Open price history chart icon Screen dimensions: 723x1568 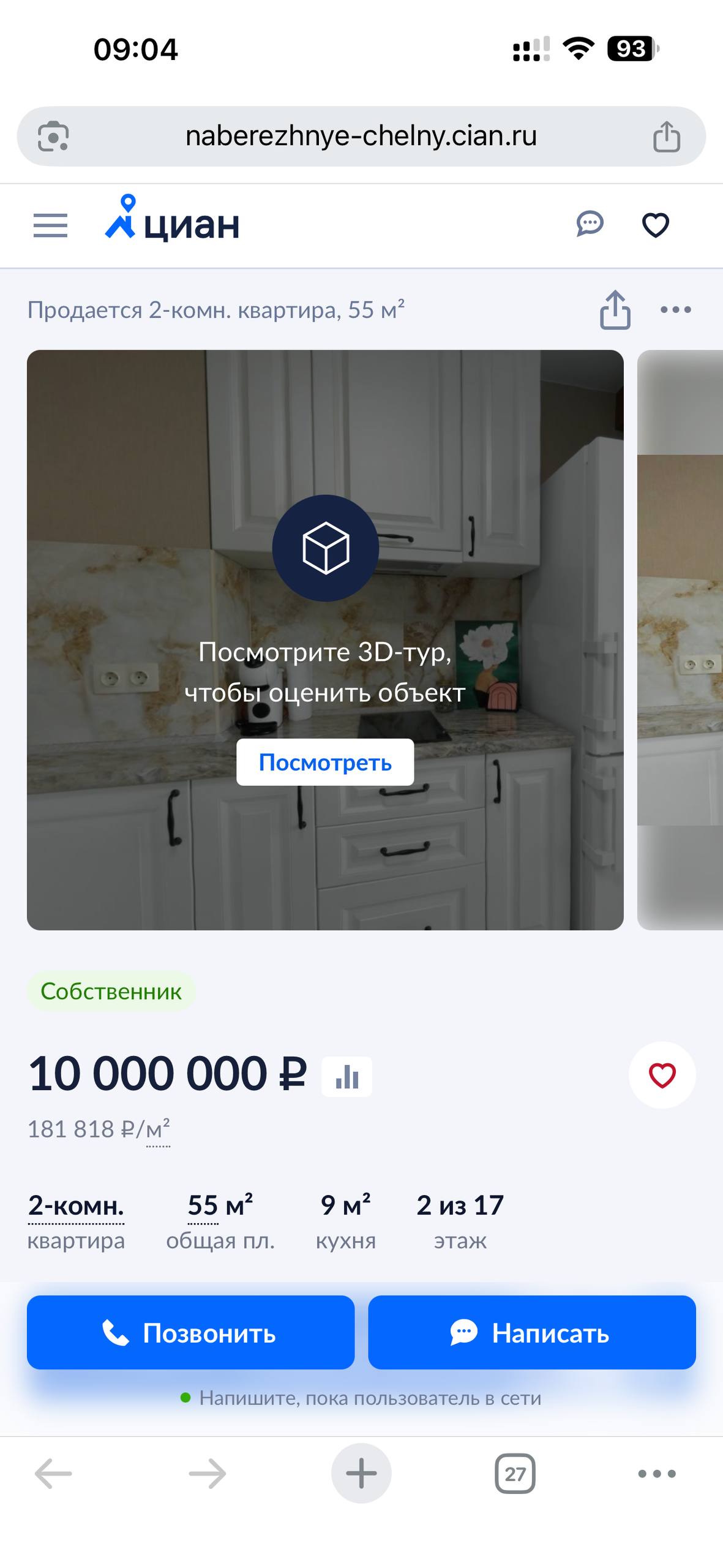[347, 1077]
